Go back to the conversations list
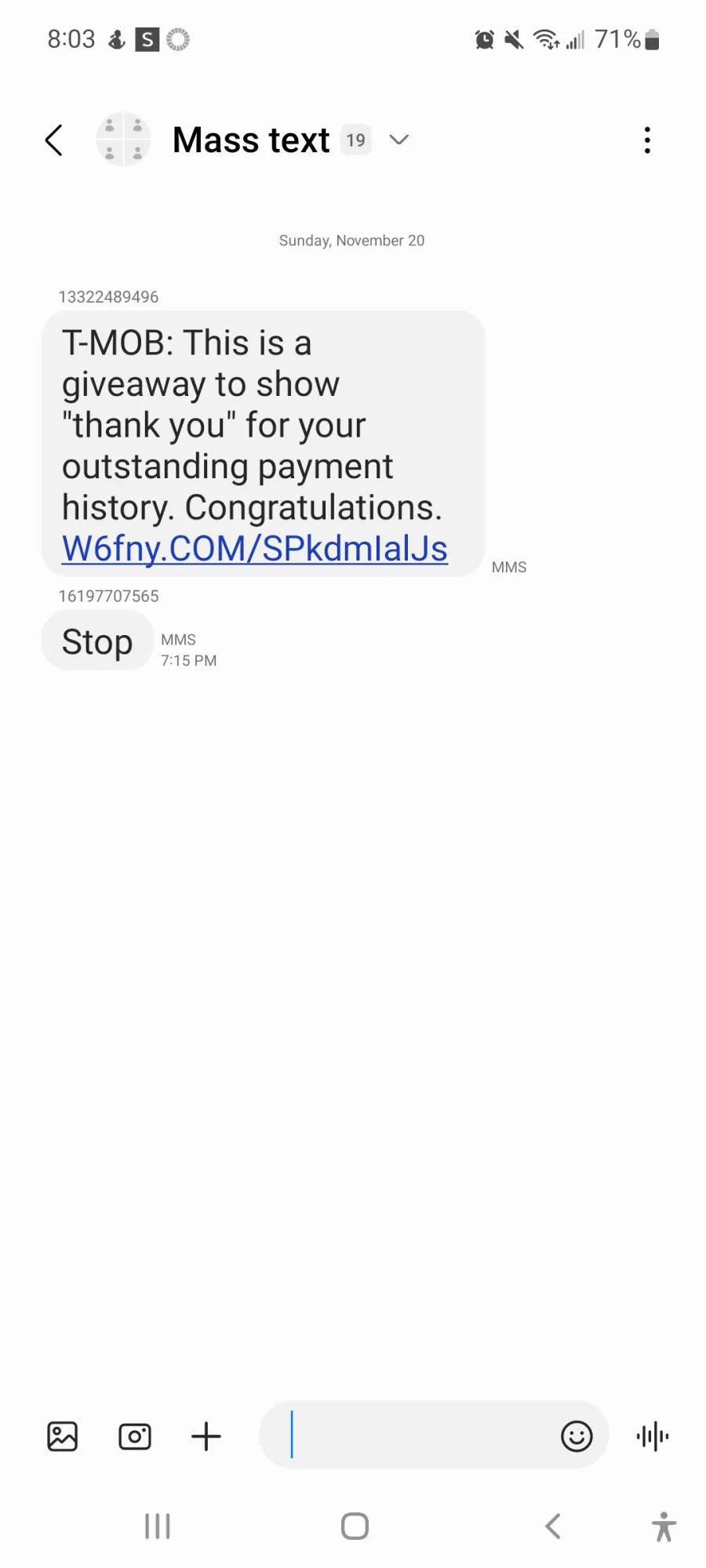 click(x=54, y=140)
